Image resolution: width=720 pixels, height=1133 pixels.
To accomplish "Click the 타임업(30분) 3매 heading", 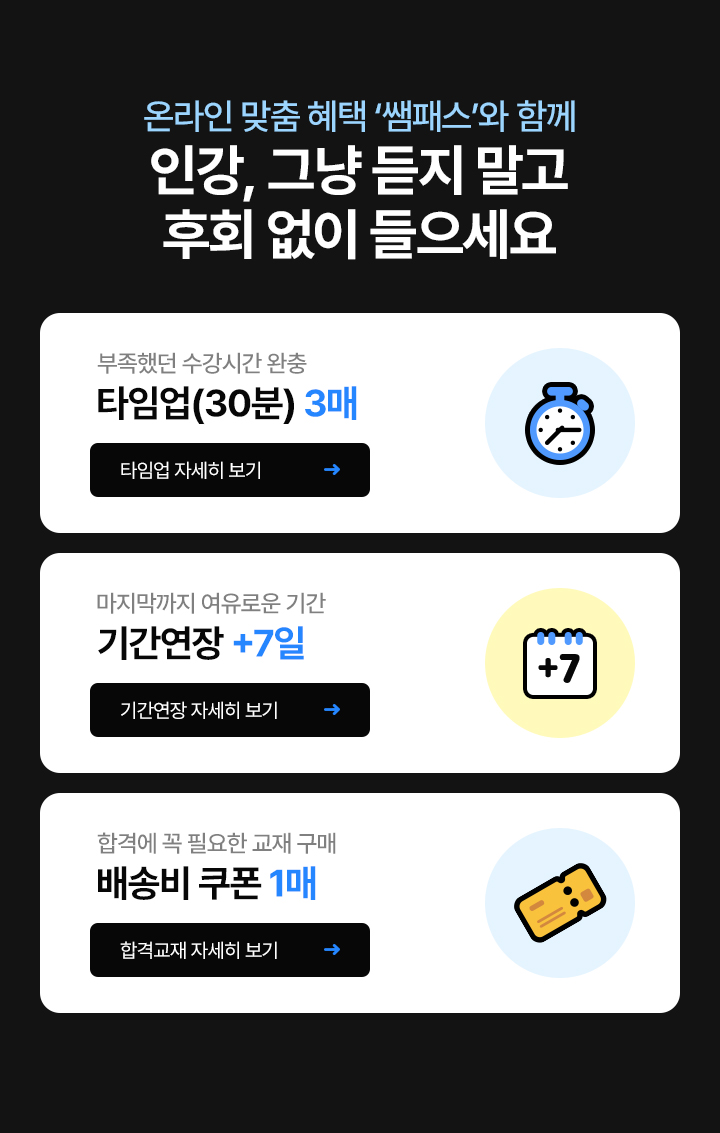I will (x=228, y=402).
